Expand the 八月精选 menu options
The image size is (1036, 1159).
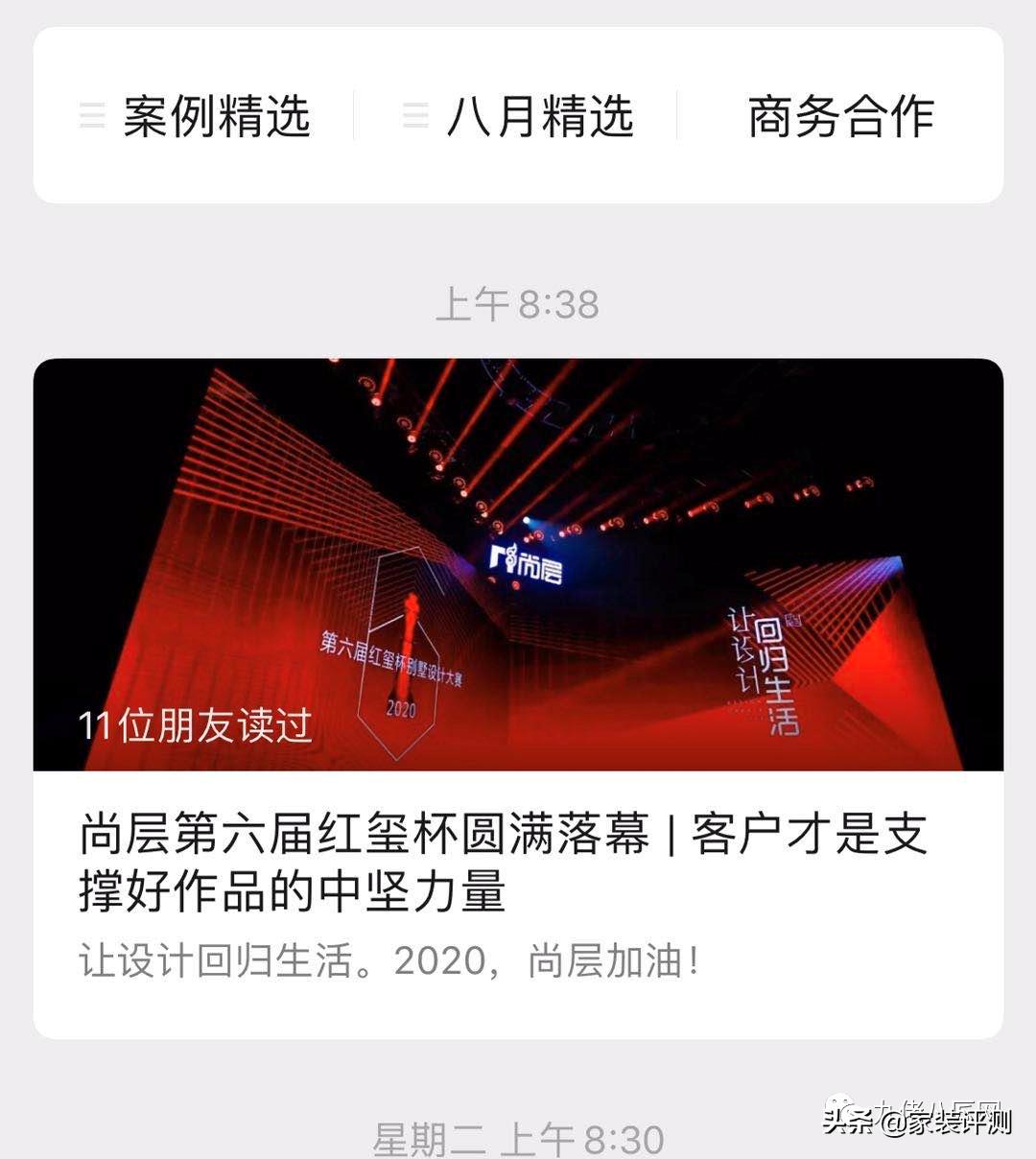click(539, 116)
